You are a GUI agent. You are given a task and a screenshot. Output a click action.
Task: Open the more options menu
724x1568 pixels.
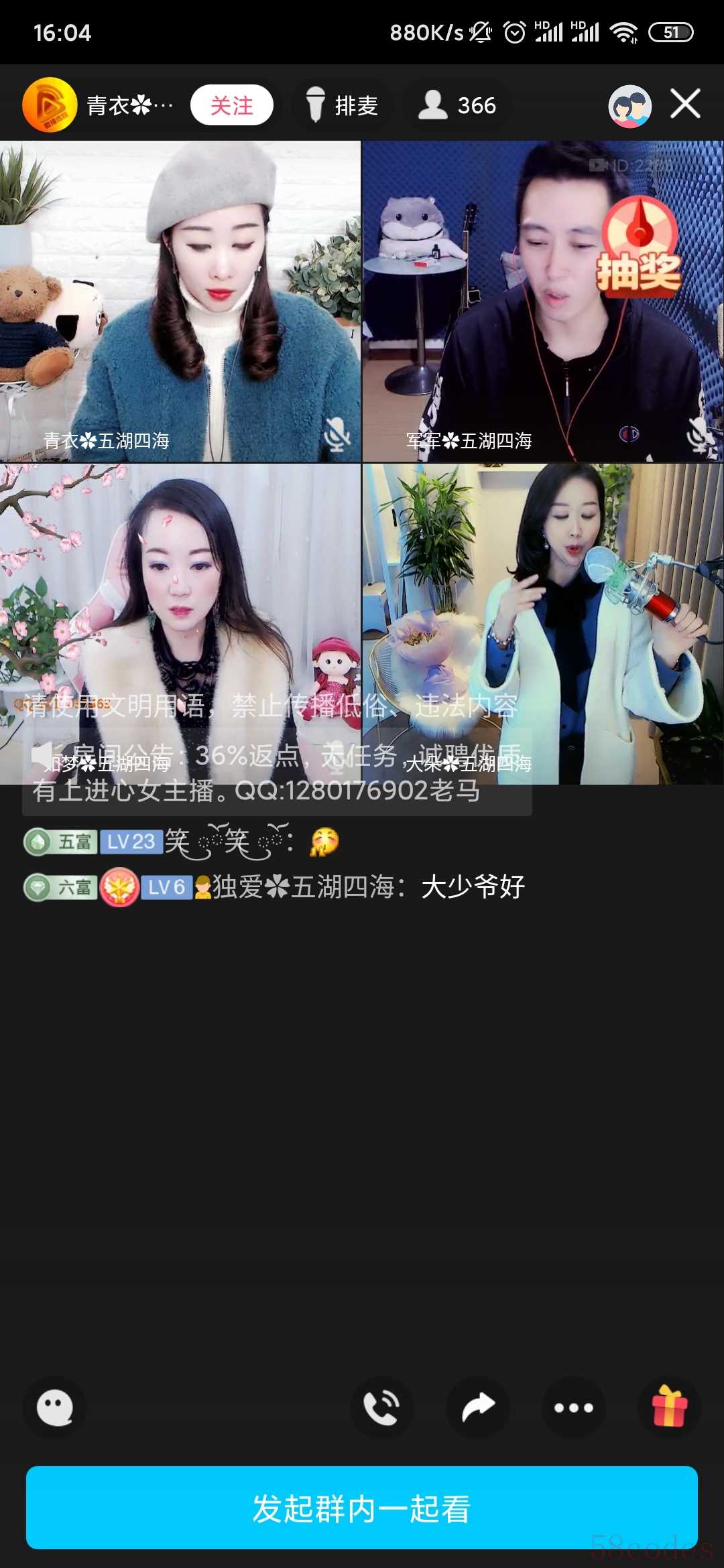tap(573, 1407)
